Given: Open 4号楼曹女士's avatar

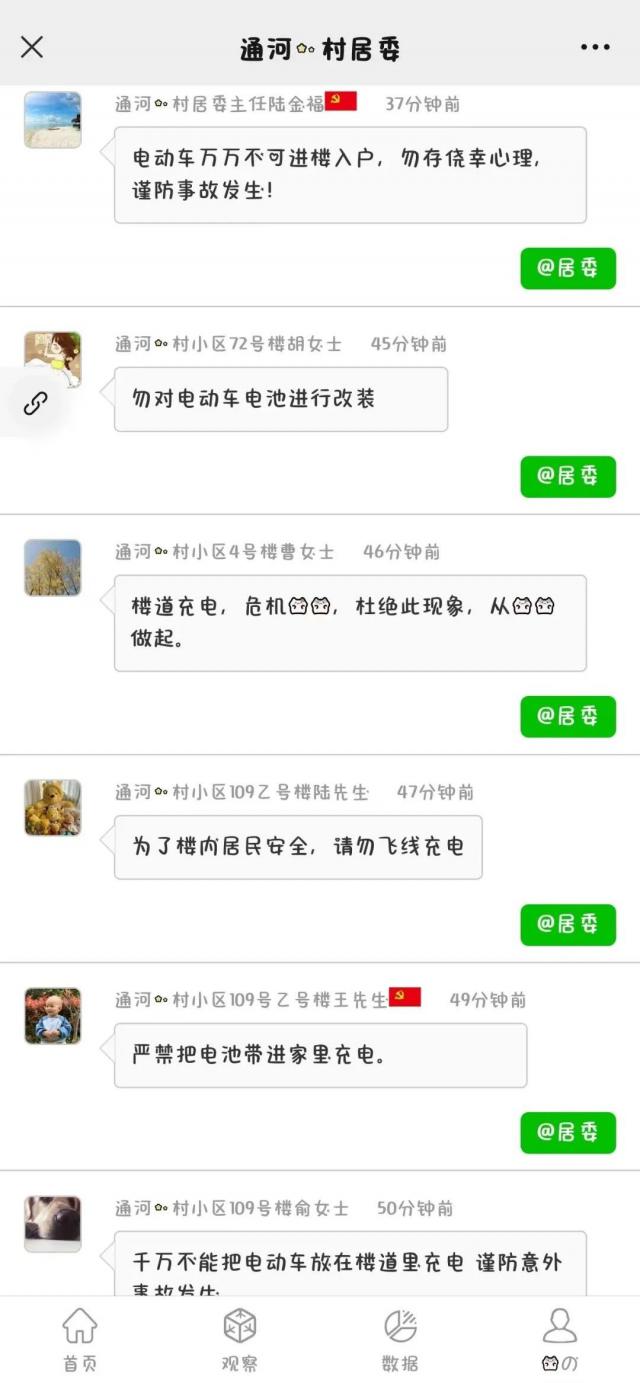Looking at the screenshot, I should 53,568.
